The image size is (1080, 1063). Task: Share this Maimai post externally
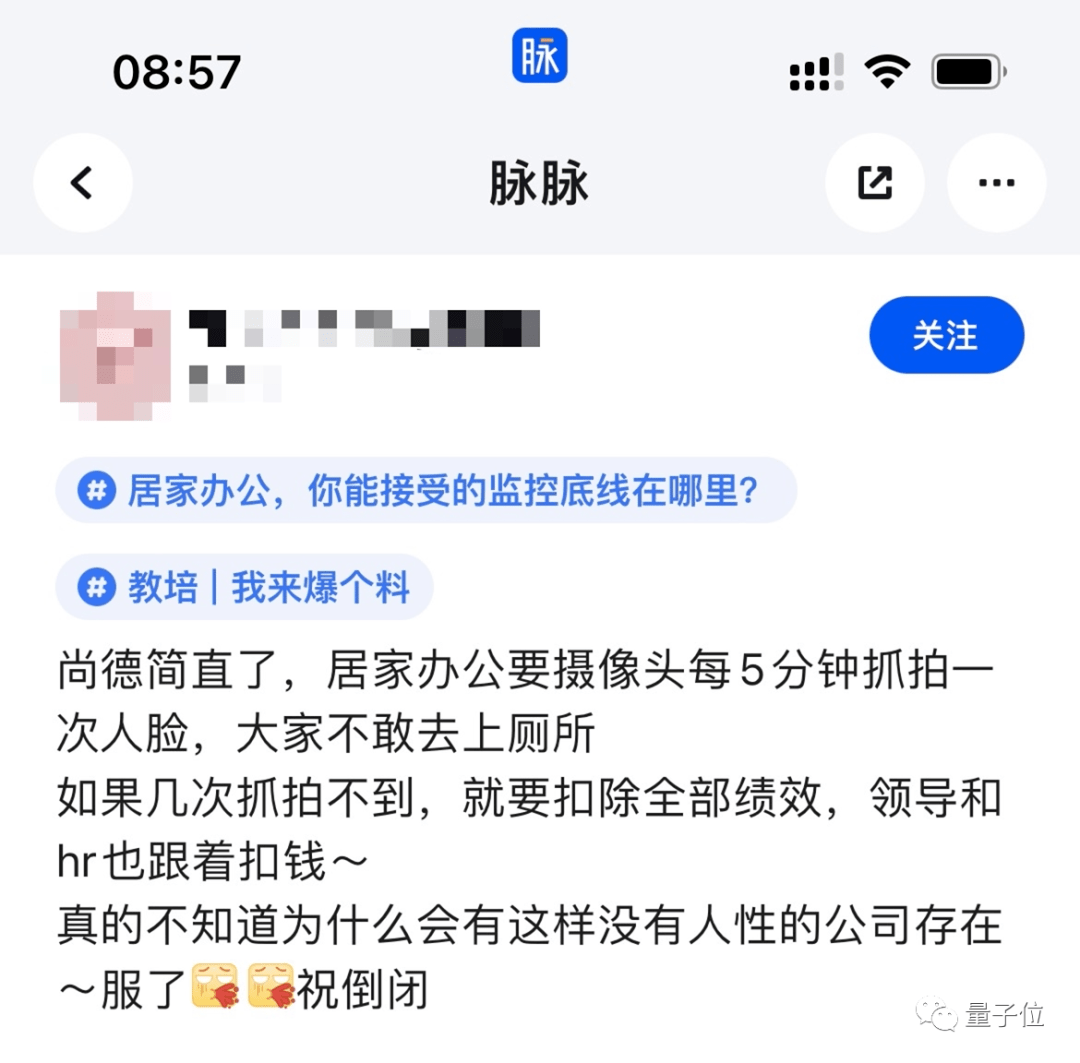click(x=874, y=183)
